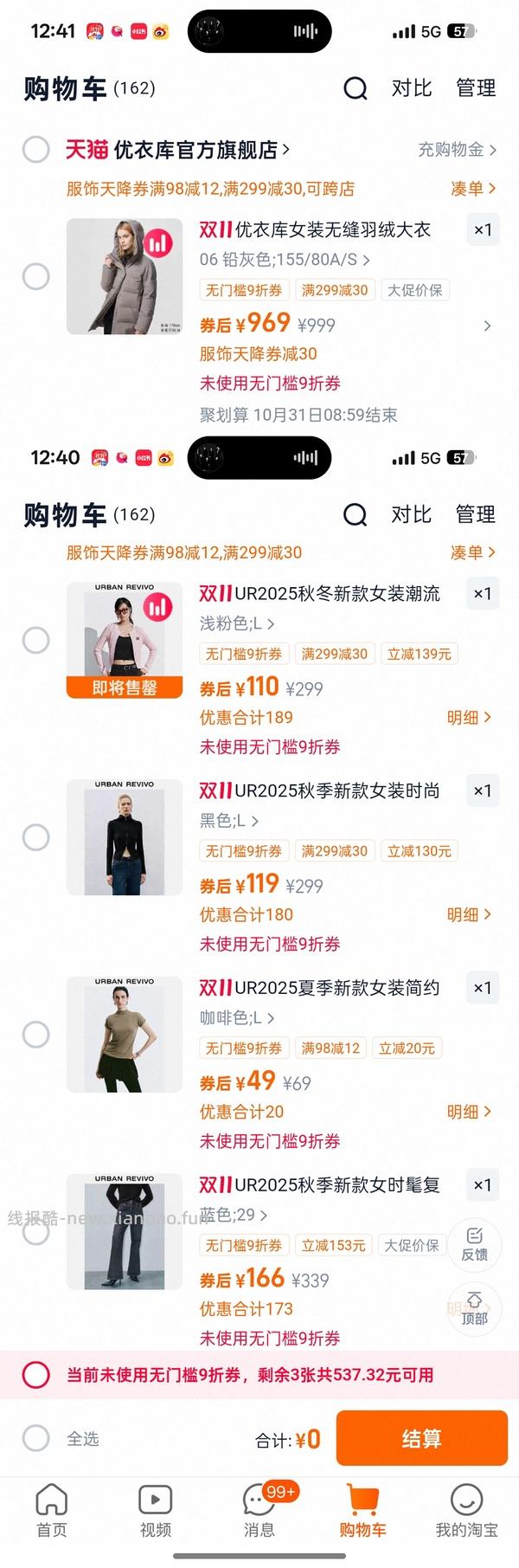This screenshot has width=519, height=1568.
Task: Change the 黑色;L option of UR jacket
Action: tap(229, 820)
